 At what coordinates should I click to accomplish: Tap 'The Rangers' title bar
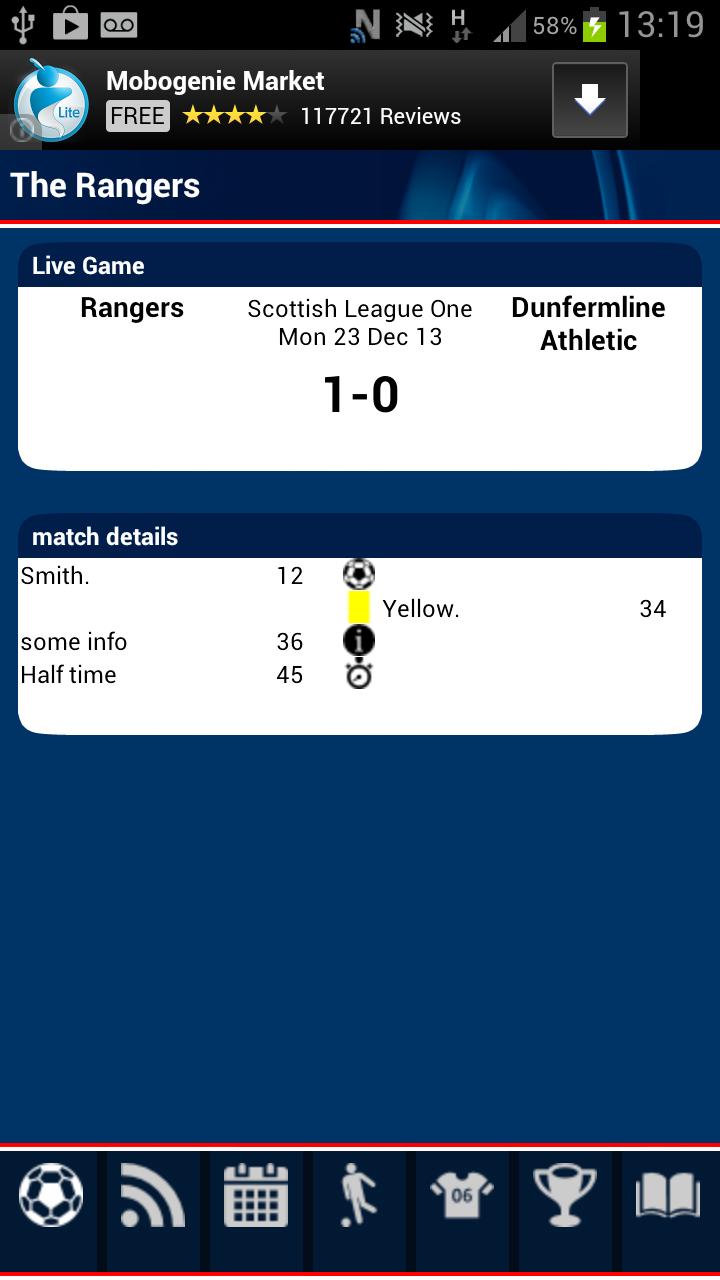click(104, 186)
